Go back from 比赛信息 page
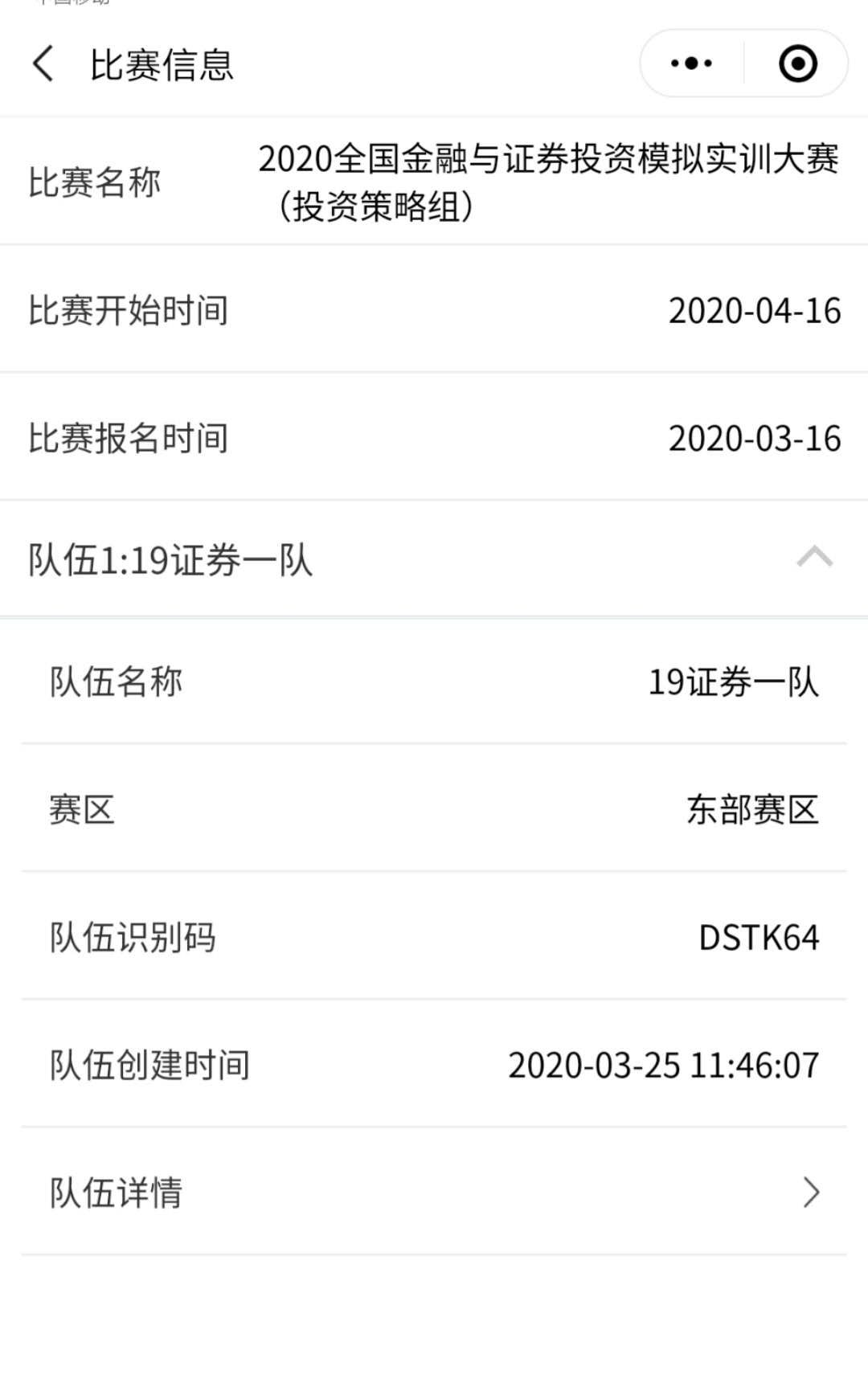This screenshot has width=868, height=1379. pos(43,64)
